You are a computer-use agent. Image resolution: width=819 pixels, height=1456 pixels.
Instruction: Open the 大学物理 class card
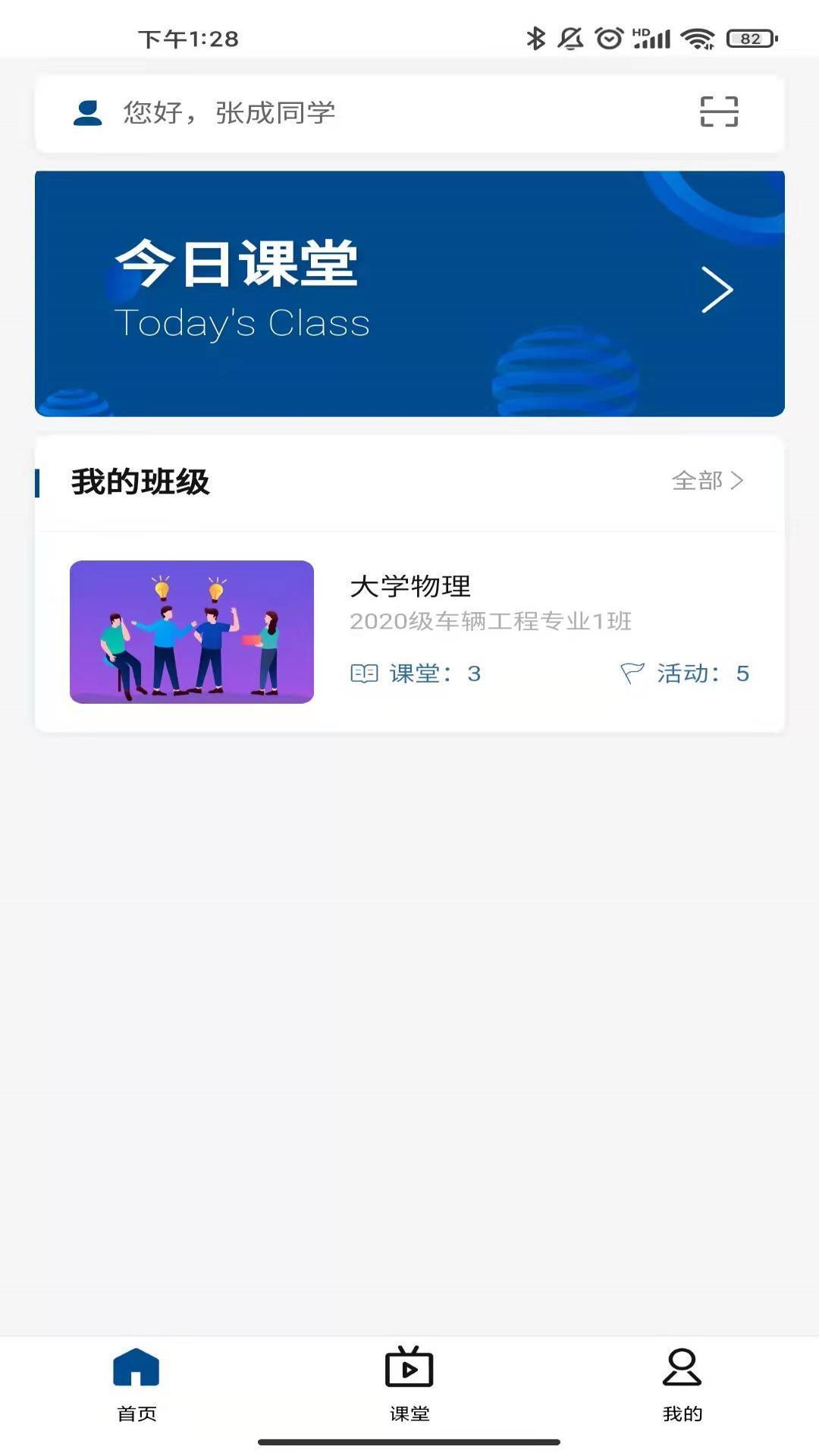pyautogui.click(x=409, y=631)
